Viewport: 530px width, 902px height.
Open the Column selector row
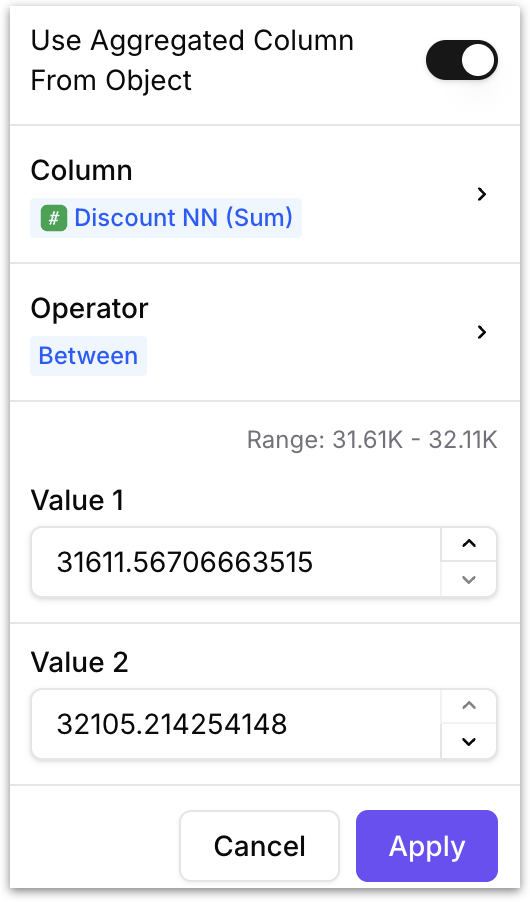tap(265, 194)
